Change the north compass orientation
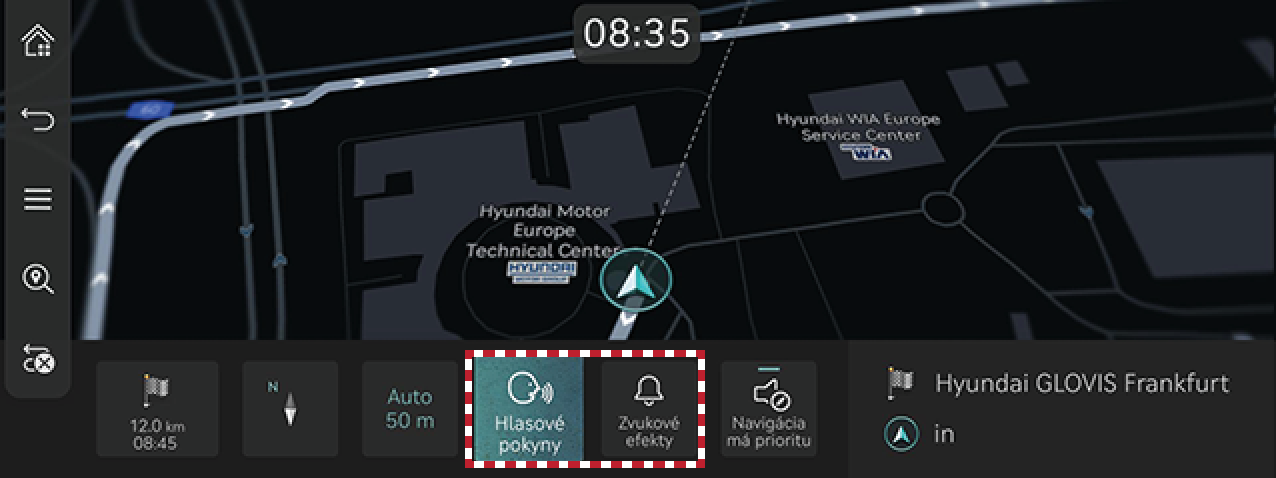Image resolution: width=1276 pixels, height=478 pixels. [x=290, y=409]
